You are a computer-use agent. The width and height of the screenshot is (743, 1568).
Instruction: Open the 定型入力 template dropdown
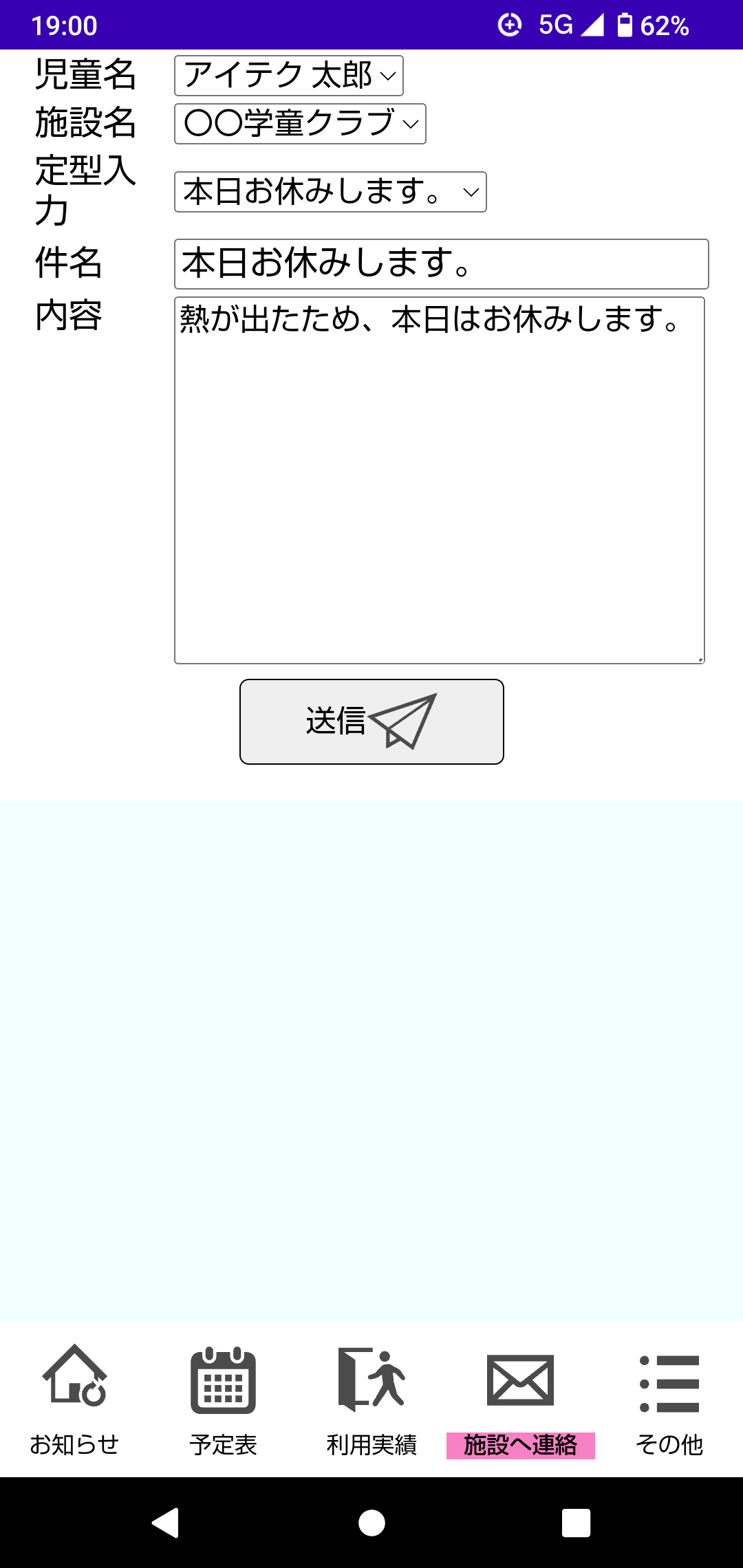pos(330,192)
